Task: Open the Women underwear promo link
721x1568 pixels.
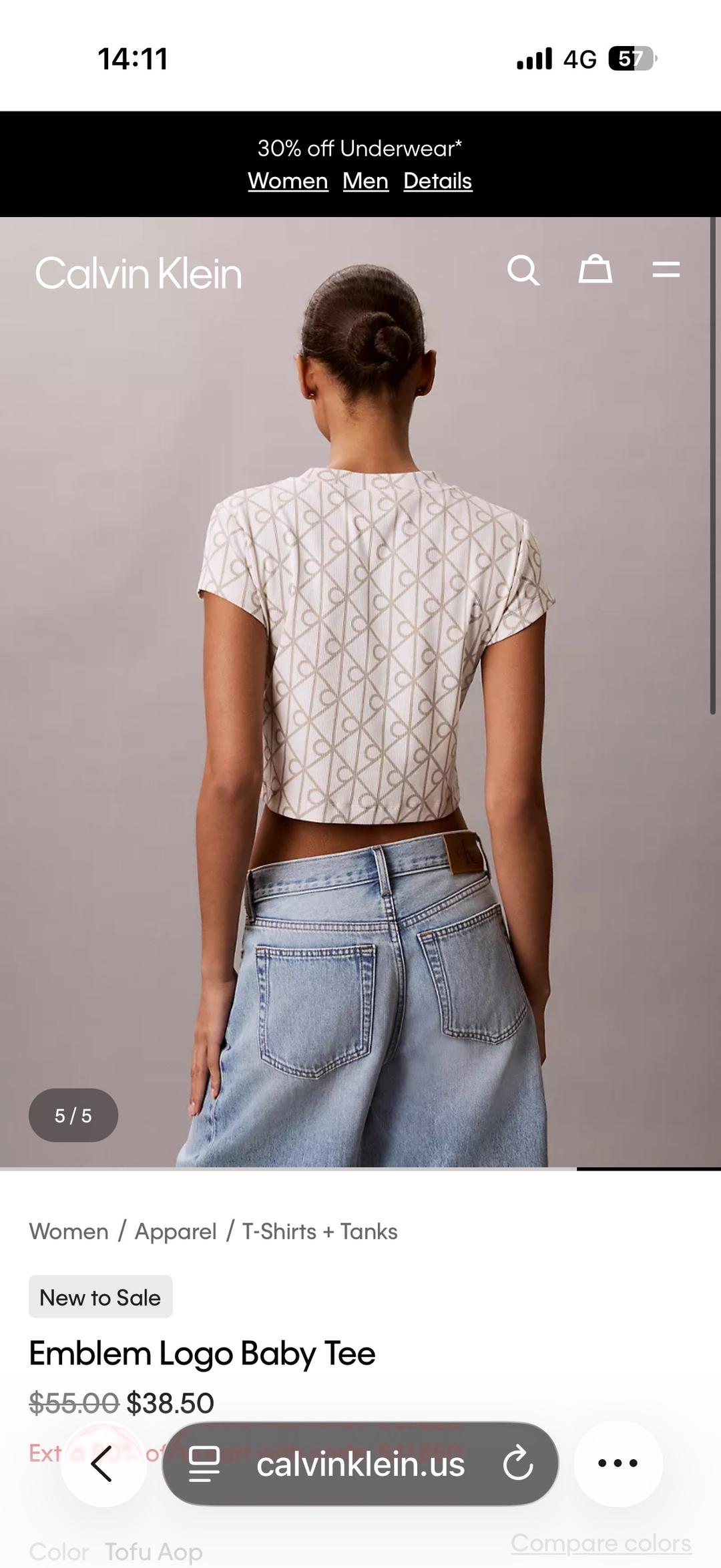Action: [x=288, y=181]
